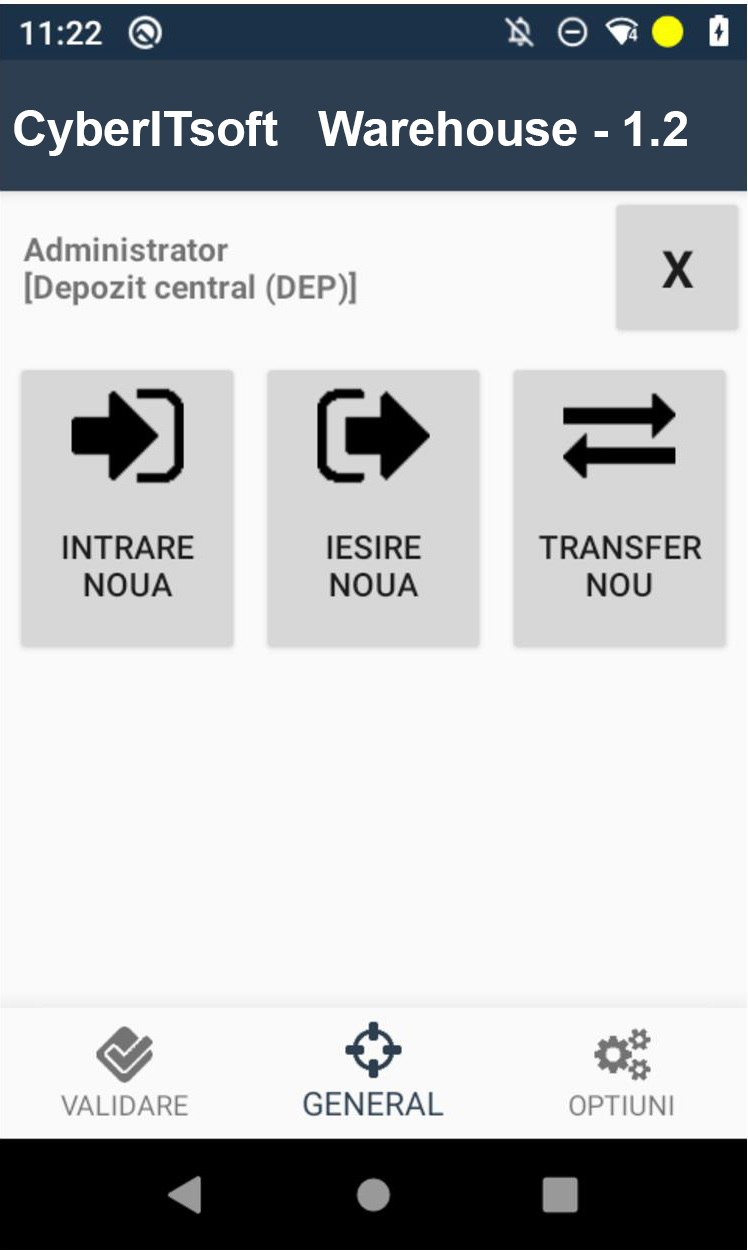Tap the X button beside Administrator
This screenshot has width=748, height=1250.
(x=677, y=268)
